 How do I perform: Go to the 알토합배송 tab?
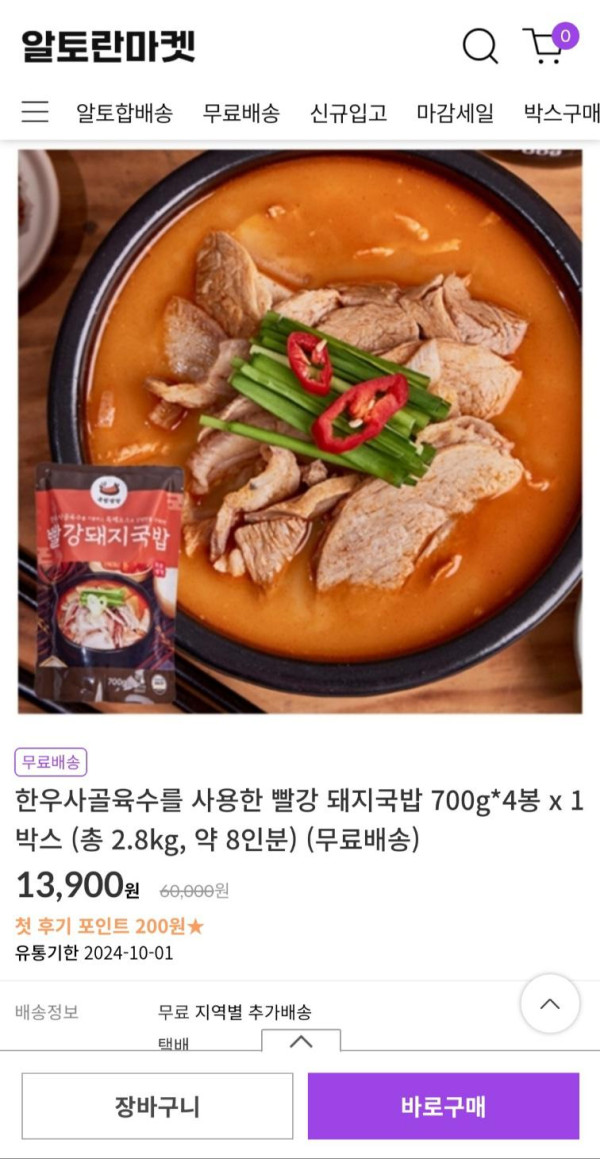[x=124, y=113]
